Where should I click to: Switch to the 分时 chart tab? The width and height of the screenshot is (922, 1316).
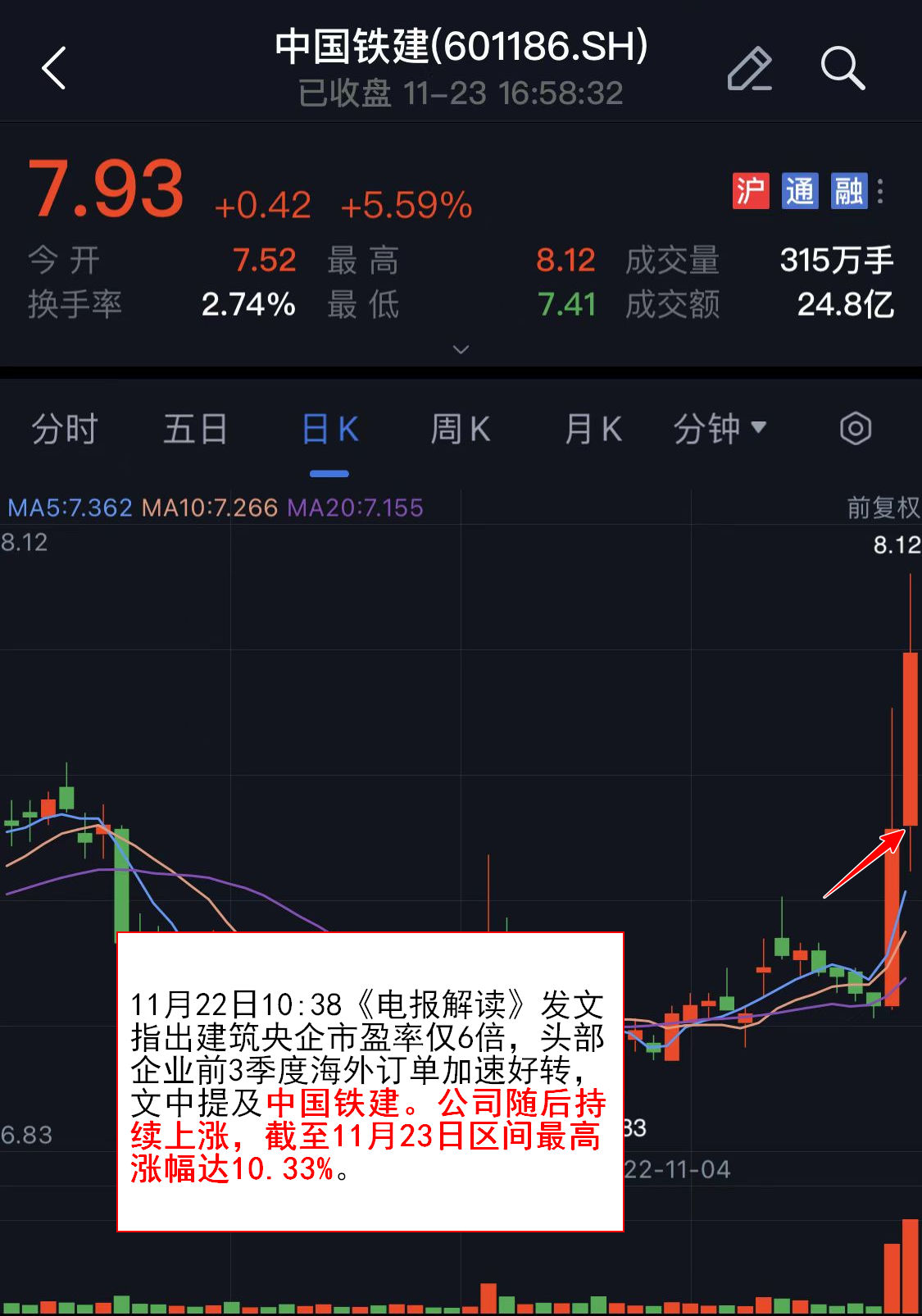(x=64, y=429)
